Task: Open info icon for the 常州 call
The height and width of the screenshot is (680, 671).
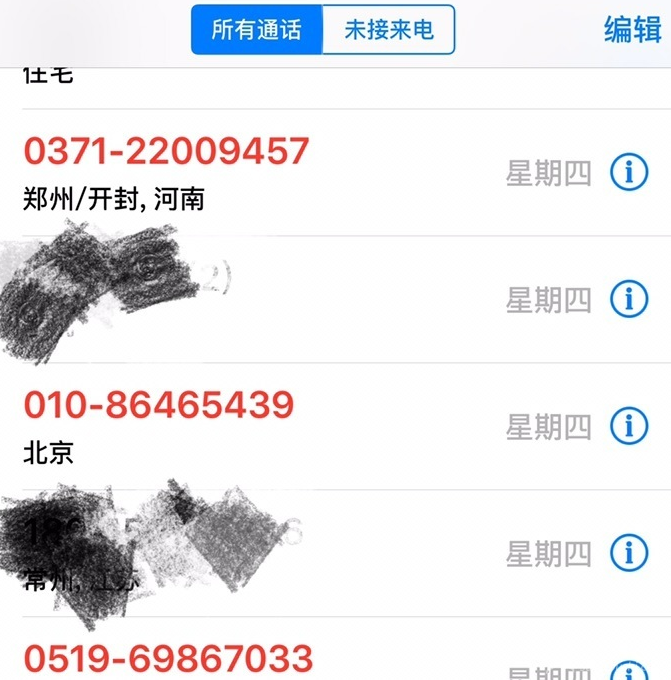Action: [629, 553]
